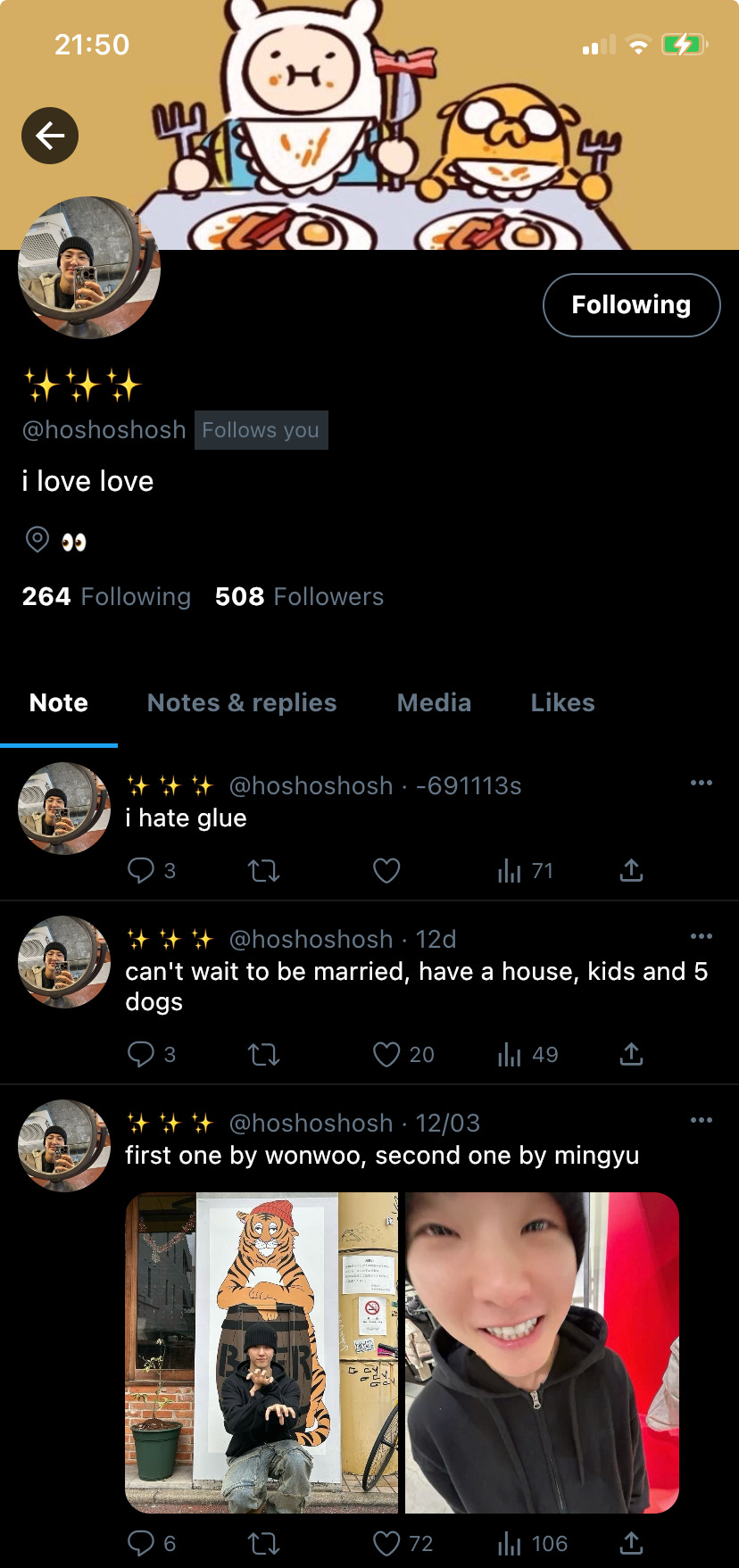Share the 'can't wait to be married' post
This screenshot has height=1568, width=739.
tap(631, 1055)
